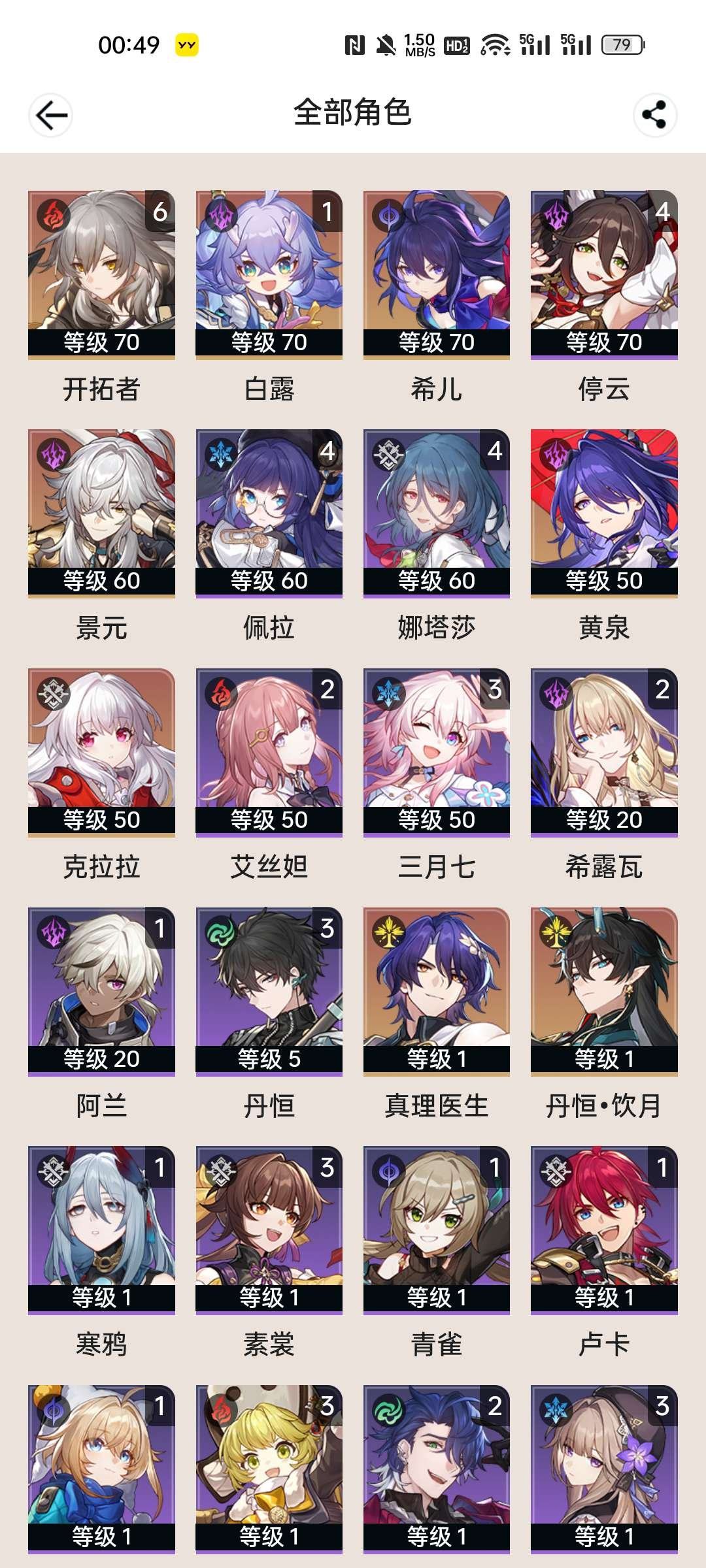Share the all characters page
Screen dimensions: 706x1568
pyautogui.click(x=654, y=116)
